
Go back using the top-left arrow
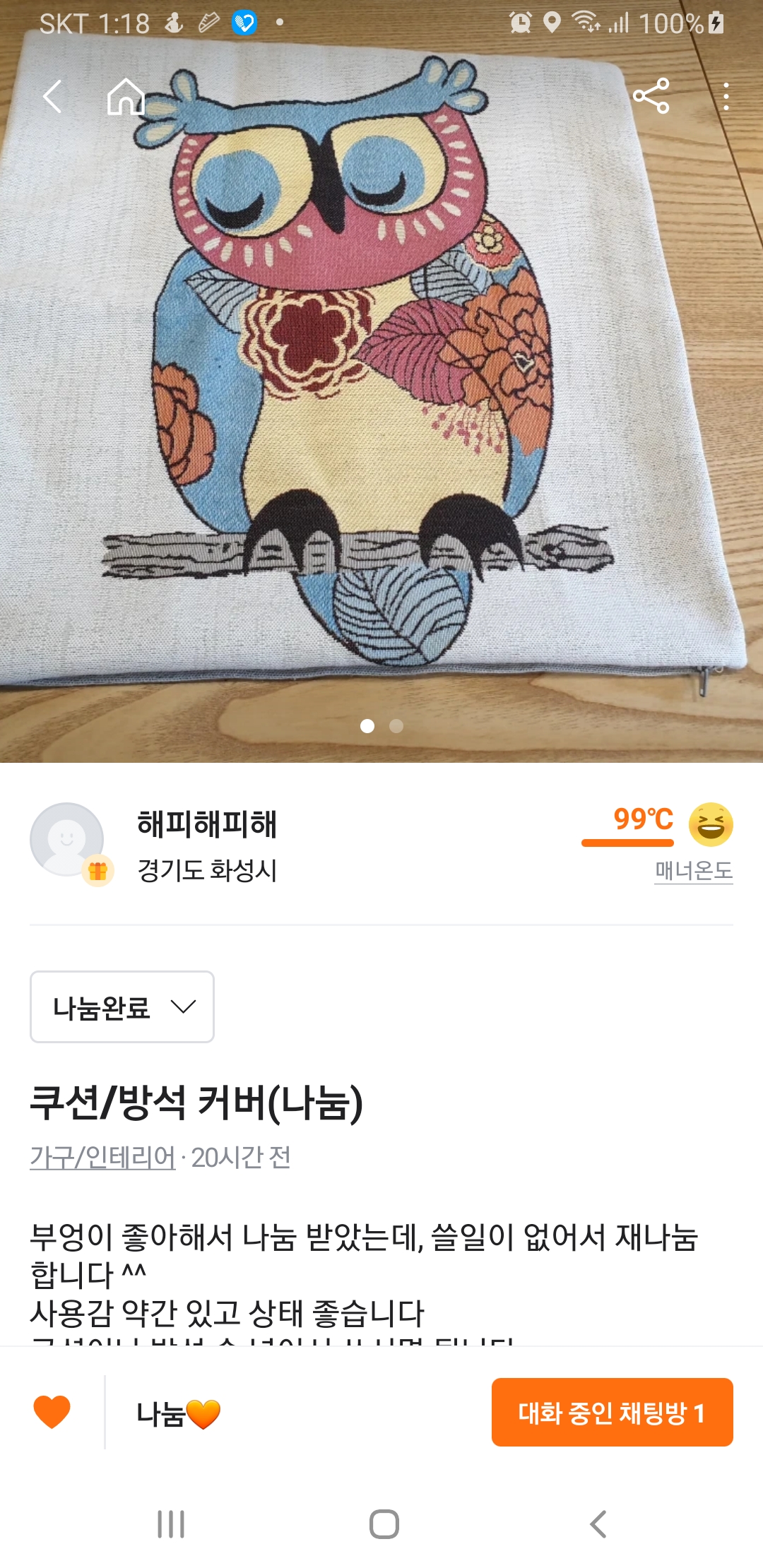point(52,96)
